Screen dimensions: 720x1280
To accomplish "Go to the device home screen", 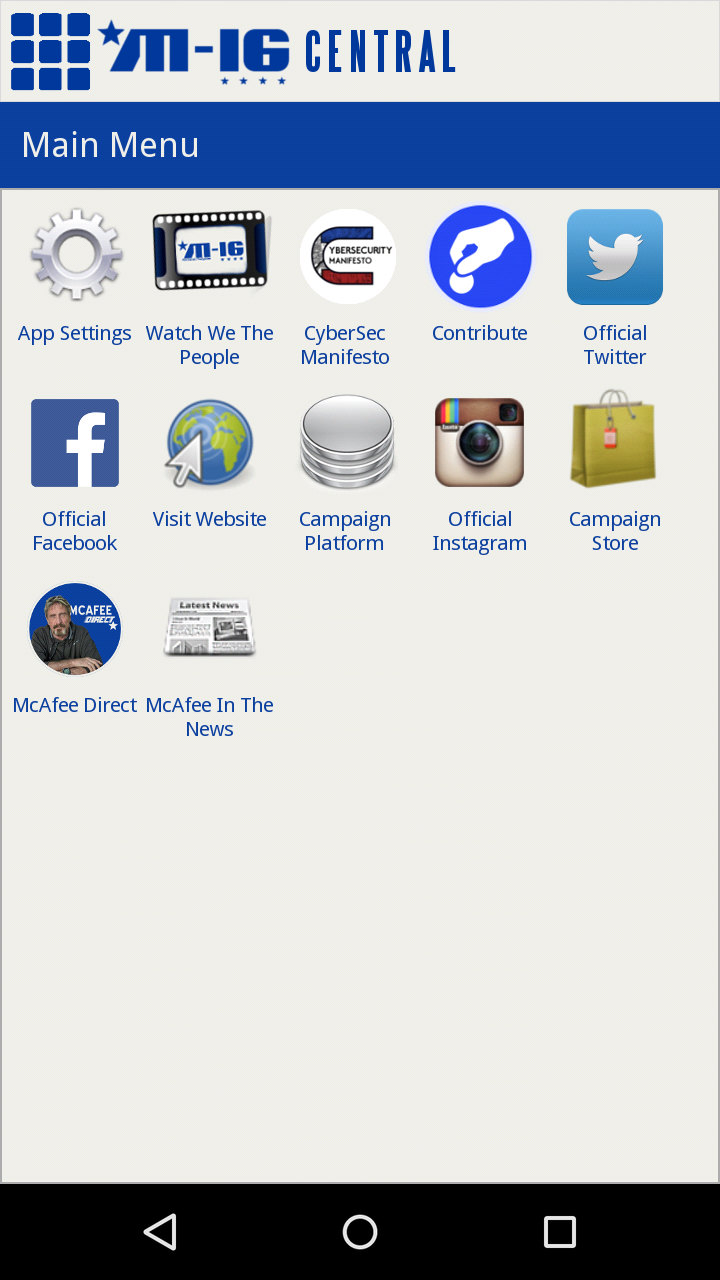I will [360, 1232].
